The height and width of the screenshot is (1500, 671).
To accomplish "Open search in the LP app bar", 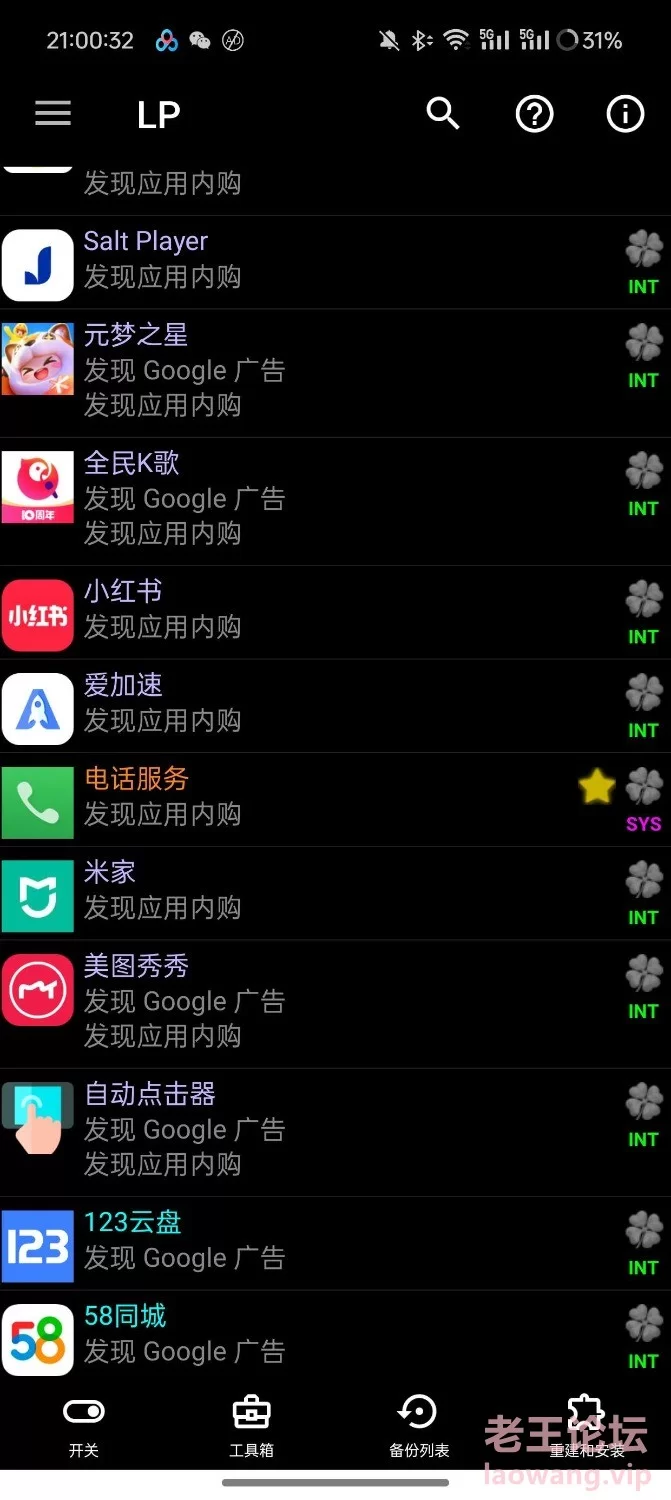I will click(x=443, y=114).
